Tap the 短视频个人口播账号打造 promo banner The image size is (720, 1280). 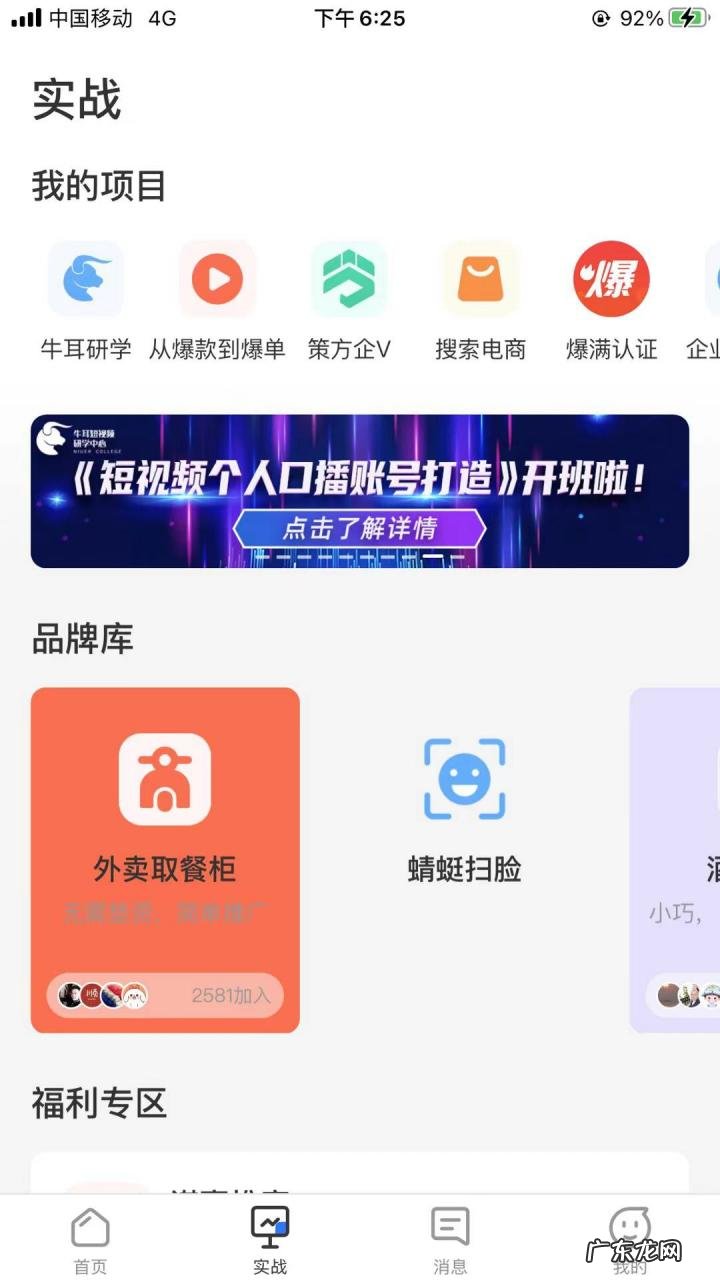tap(360, 490)
